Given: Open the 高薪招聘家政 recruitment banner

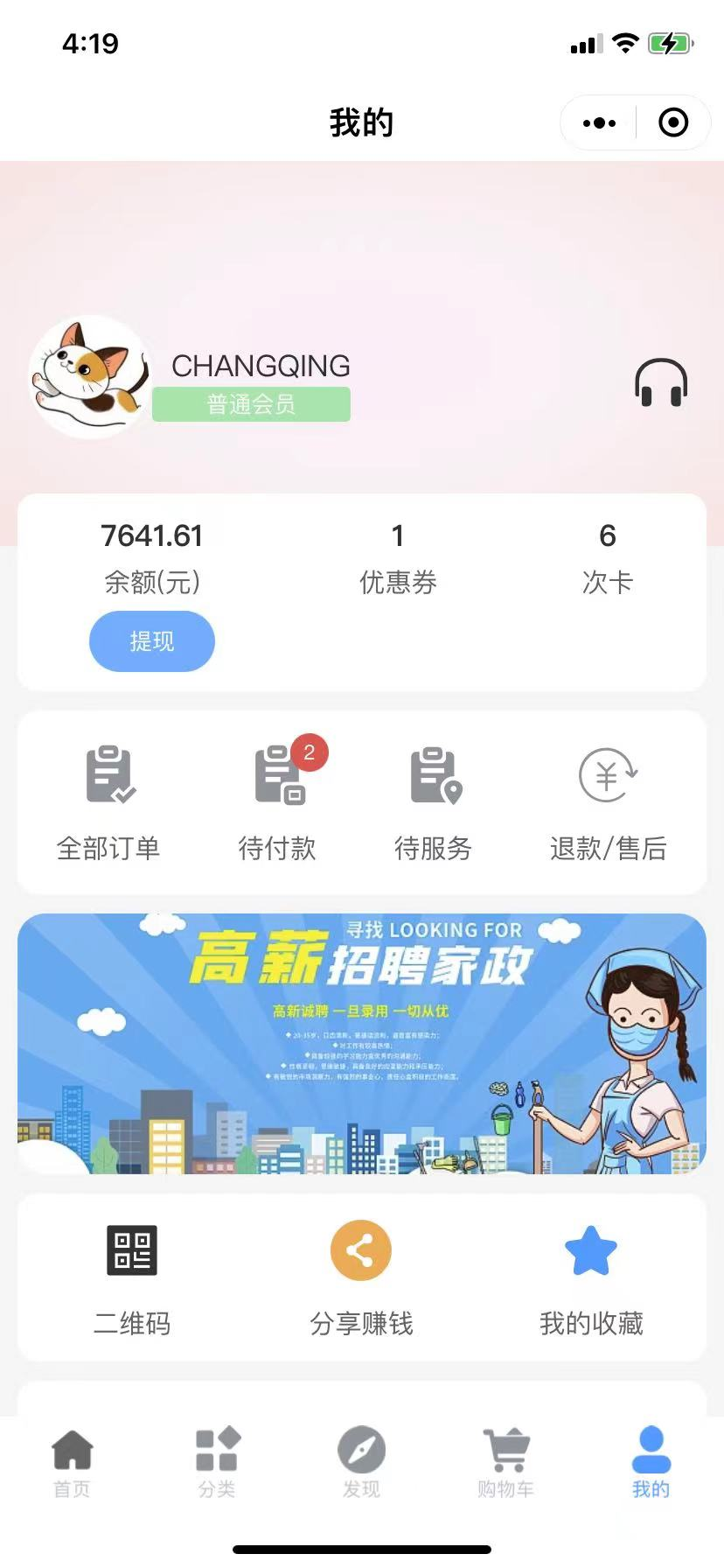Looking at the screenshot, I should pyautogui.click(x=362, y=1043).
